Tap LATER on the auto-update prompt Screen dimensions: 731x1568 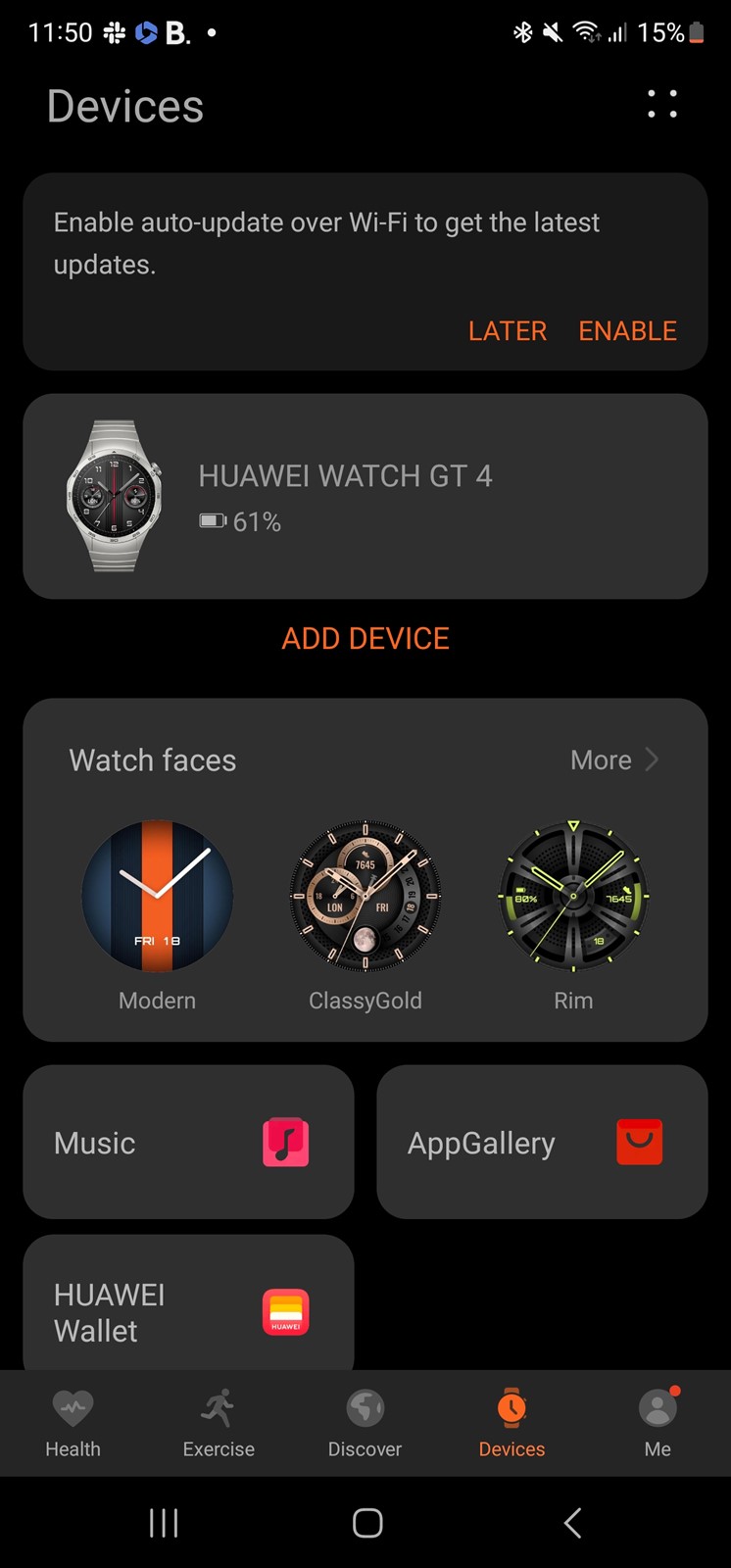pyautogui.click(x=508, y=331)
